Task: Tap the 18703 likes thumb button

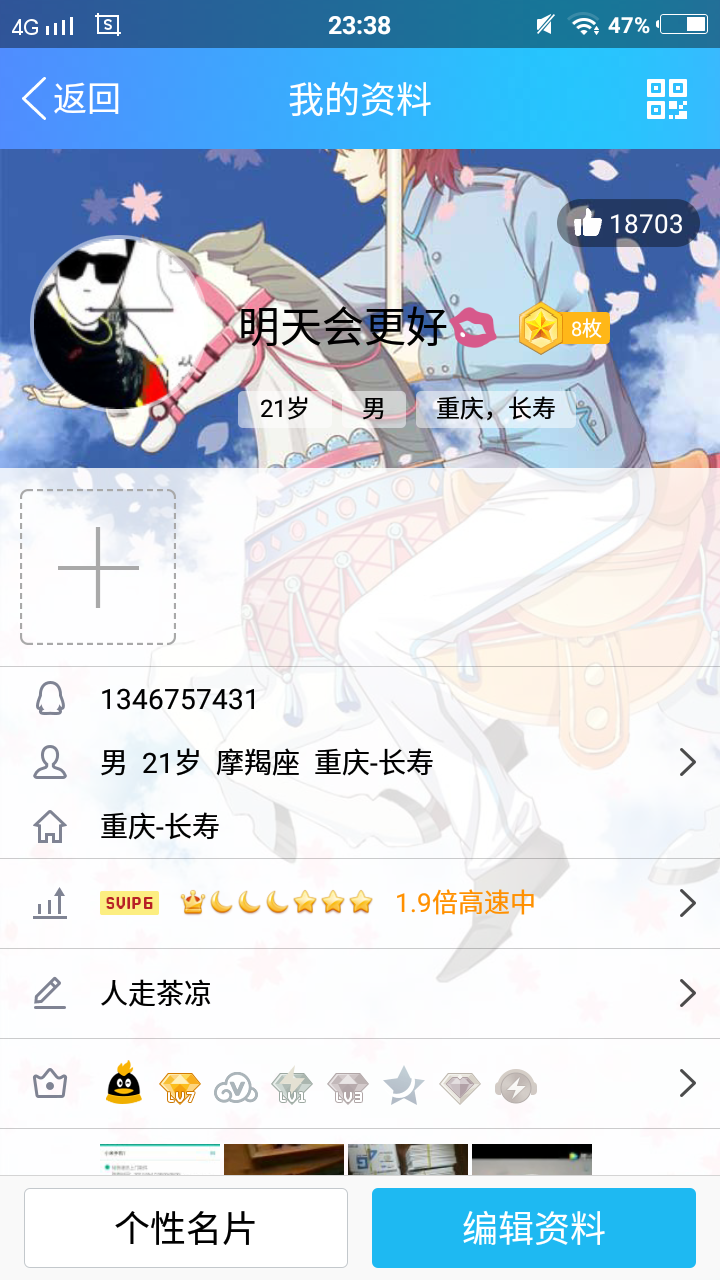Action: pos(628,224)
